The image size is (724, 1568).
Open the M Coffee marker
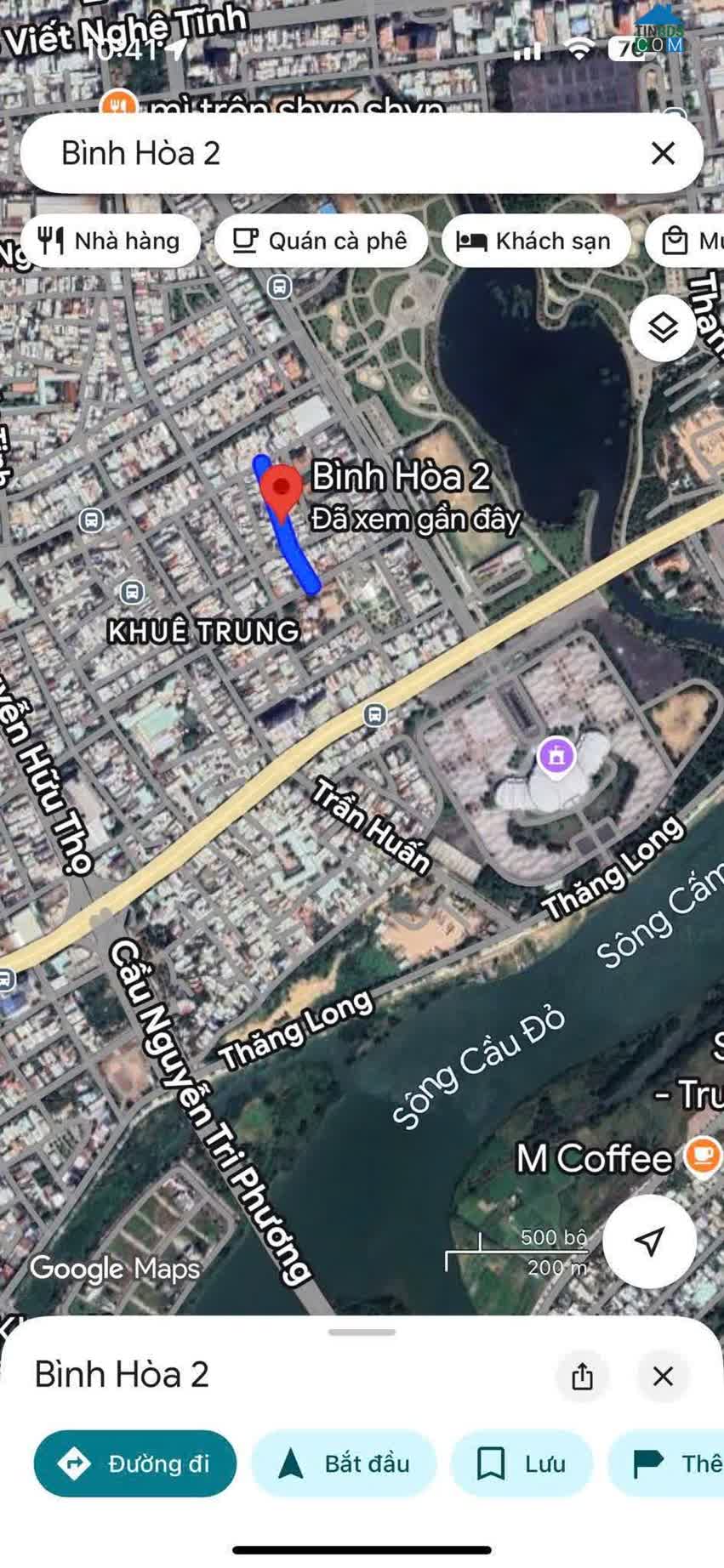click(704, 1156)
